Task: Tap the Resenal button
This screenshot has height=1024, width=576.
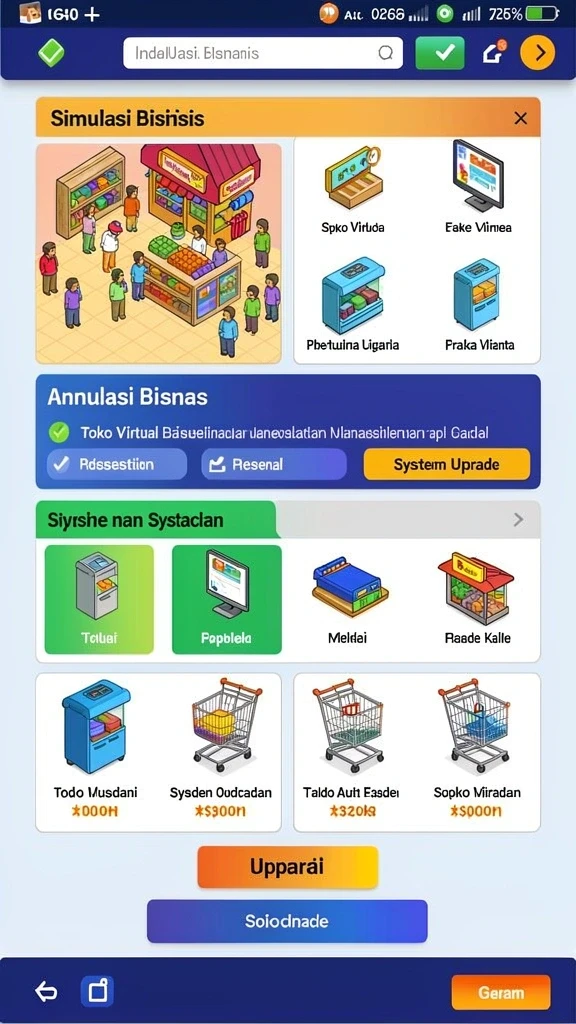Action: click(274, 464)
